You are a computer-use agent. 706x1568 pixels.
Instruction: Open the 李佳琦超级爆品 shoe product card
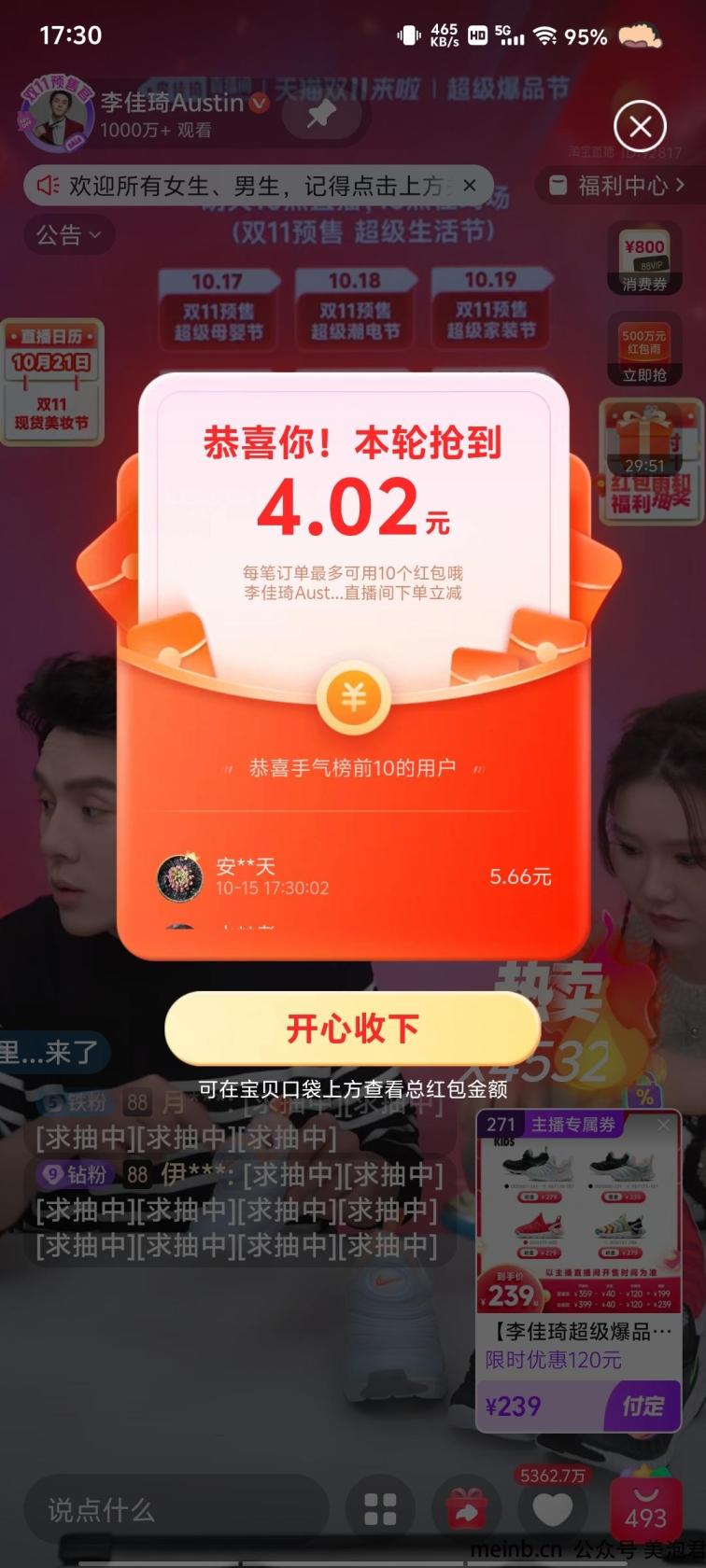pyautogui.click(x=578, y=1330)
